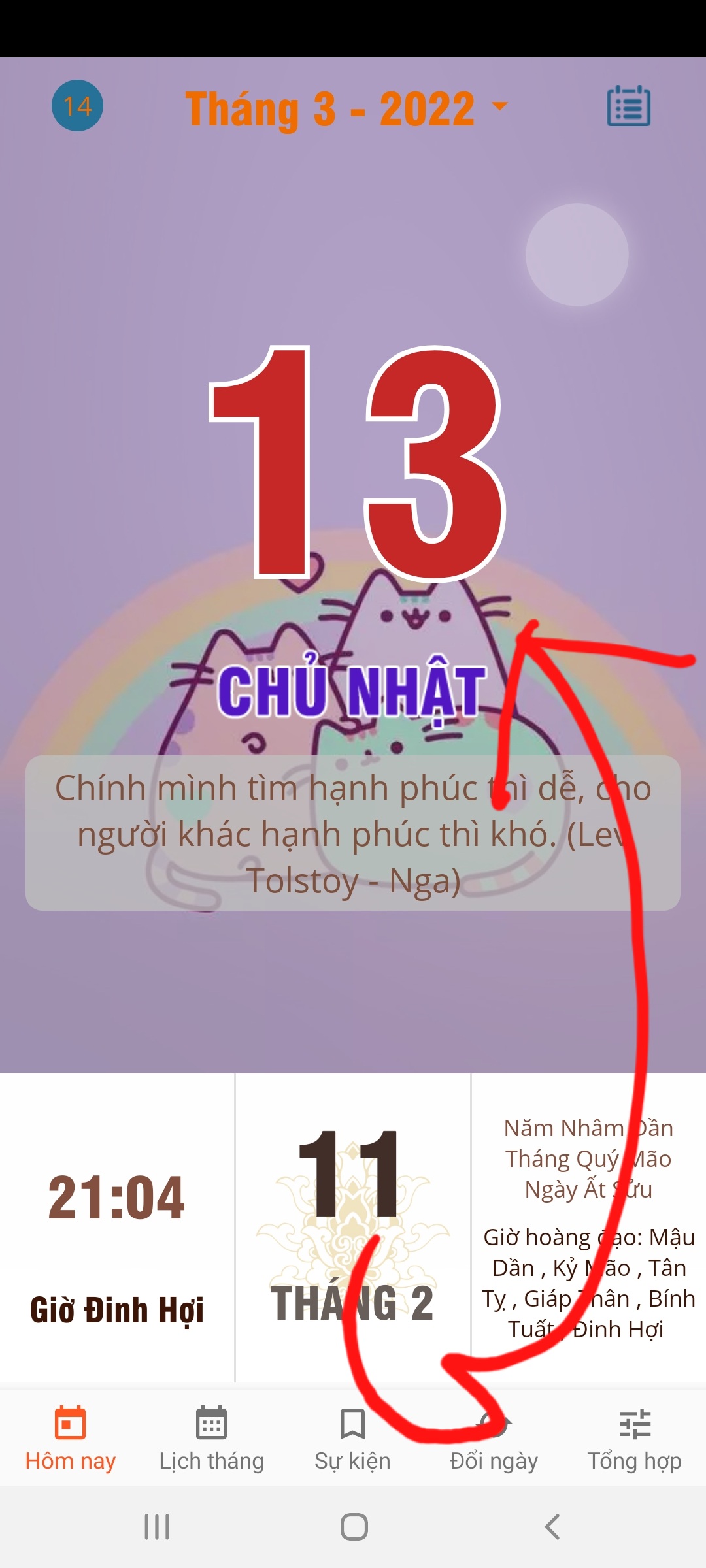The image size is (706, 1568).
Task: Open the Tháng 3 - 2022 month dropdown
Action: (x=346, y=108)
